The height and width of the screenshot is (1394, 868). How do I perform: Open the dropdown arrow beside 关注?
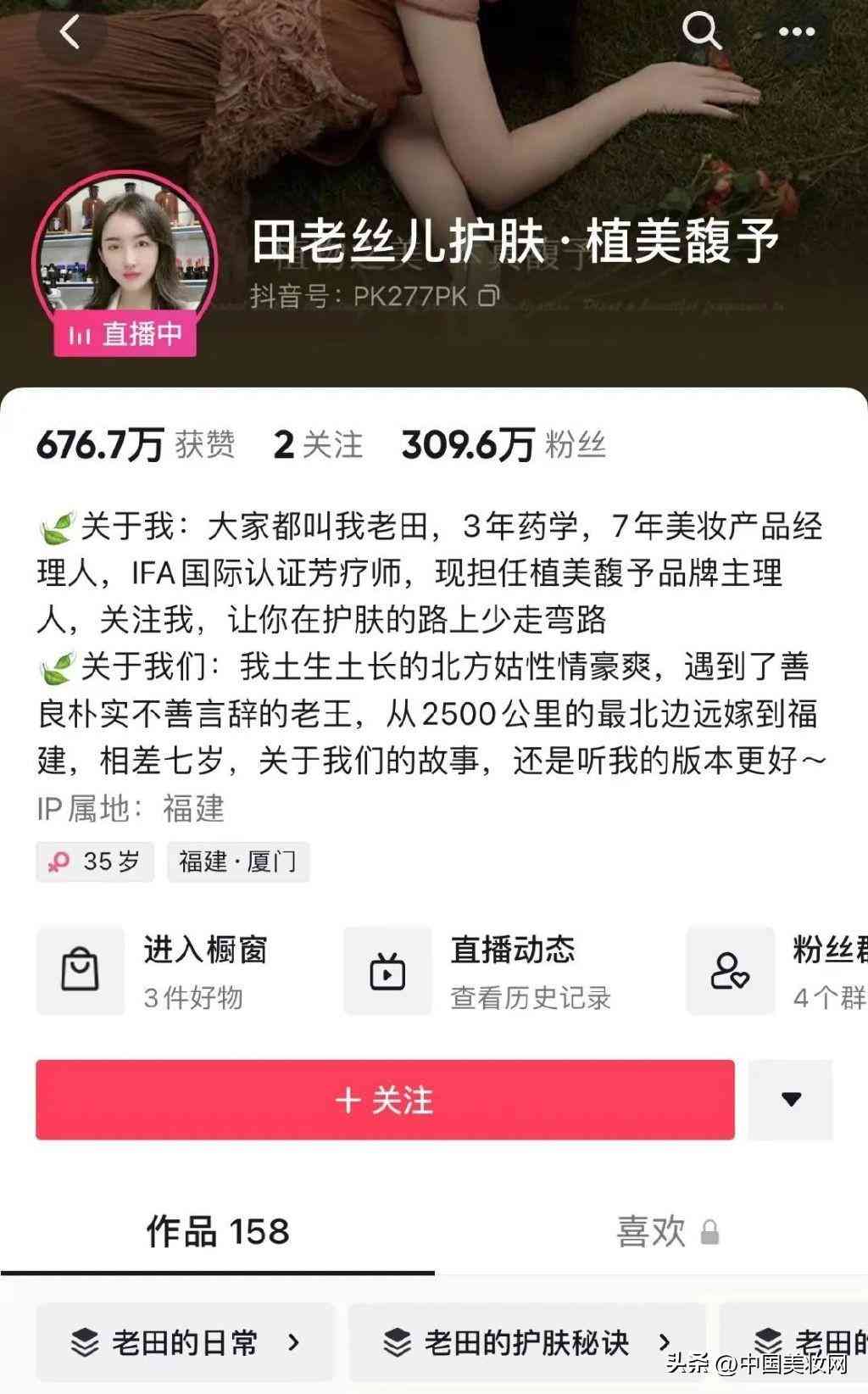pos(791,1100)
